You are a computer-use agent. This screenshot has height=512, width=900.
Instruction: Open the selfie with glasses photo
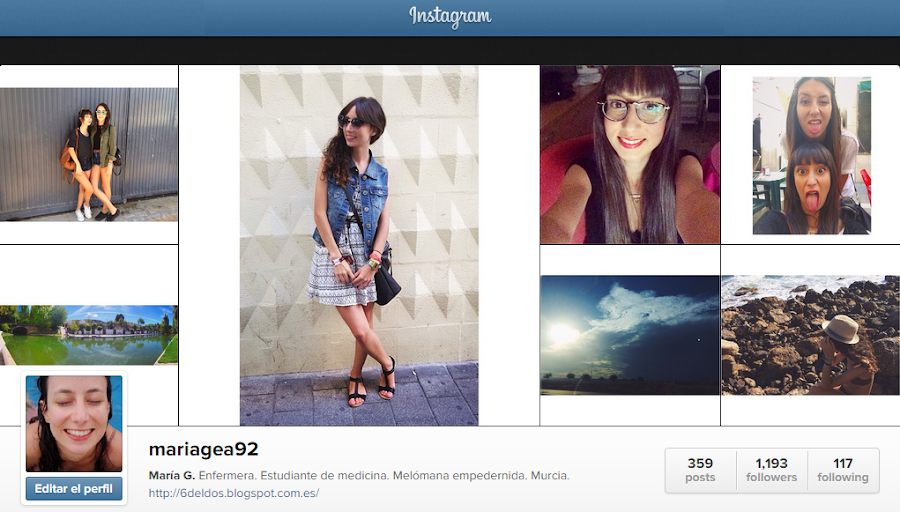[x=629, y=155]
